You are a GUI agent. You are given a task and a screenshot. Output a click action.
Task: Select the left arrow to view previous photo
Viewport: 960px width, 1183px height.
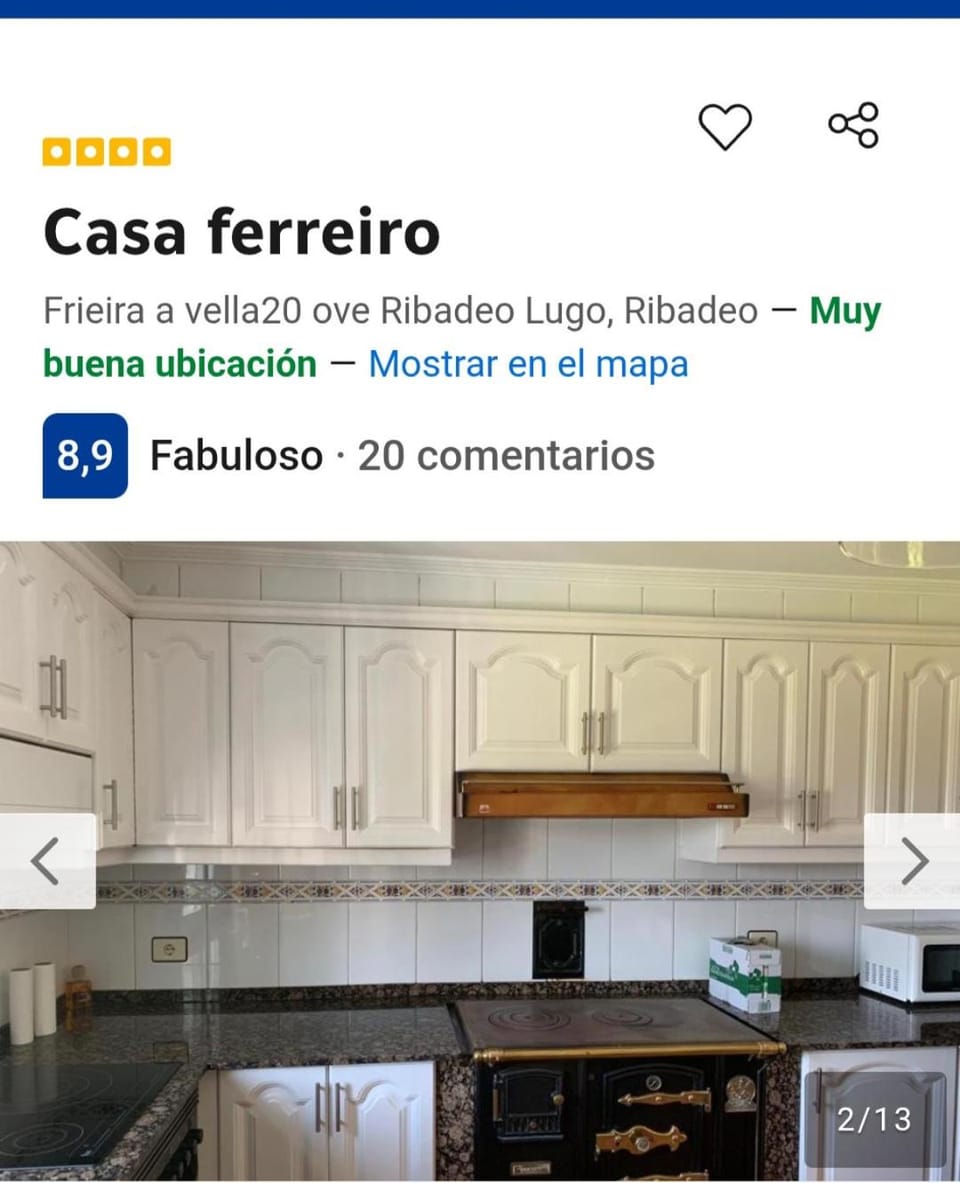46,862
